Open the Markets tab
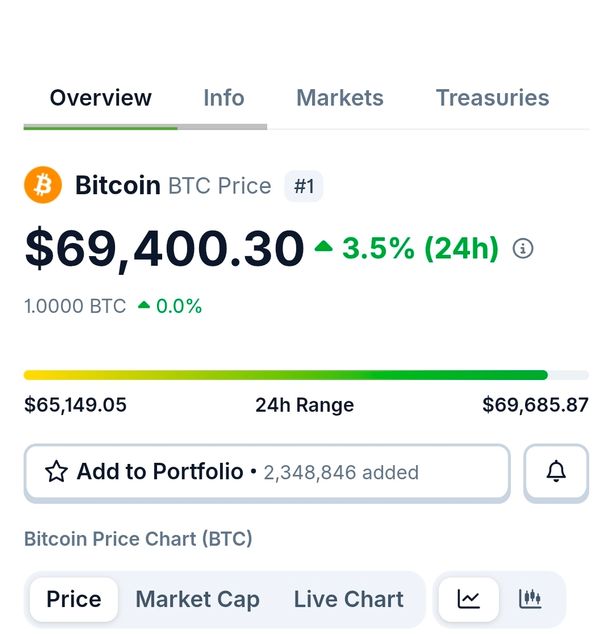 339,98
